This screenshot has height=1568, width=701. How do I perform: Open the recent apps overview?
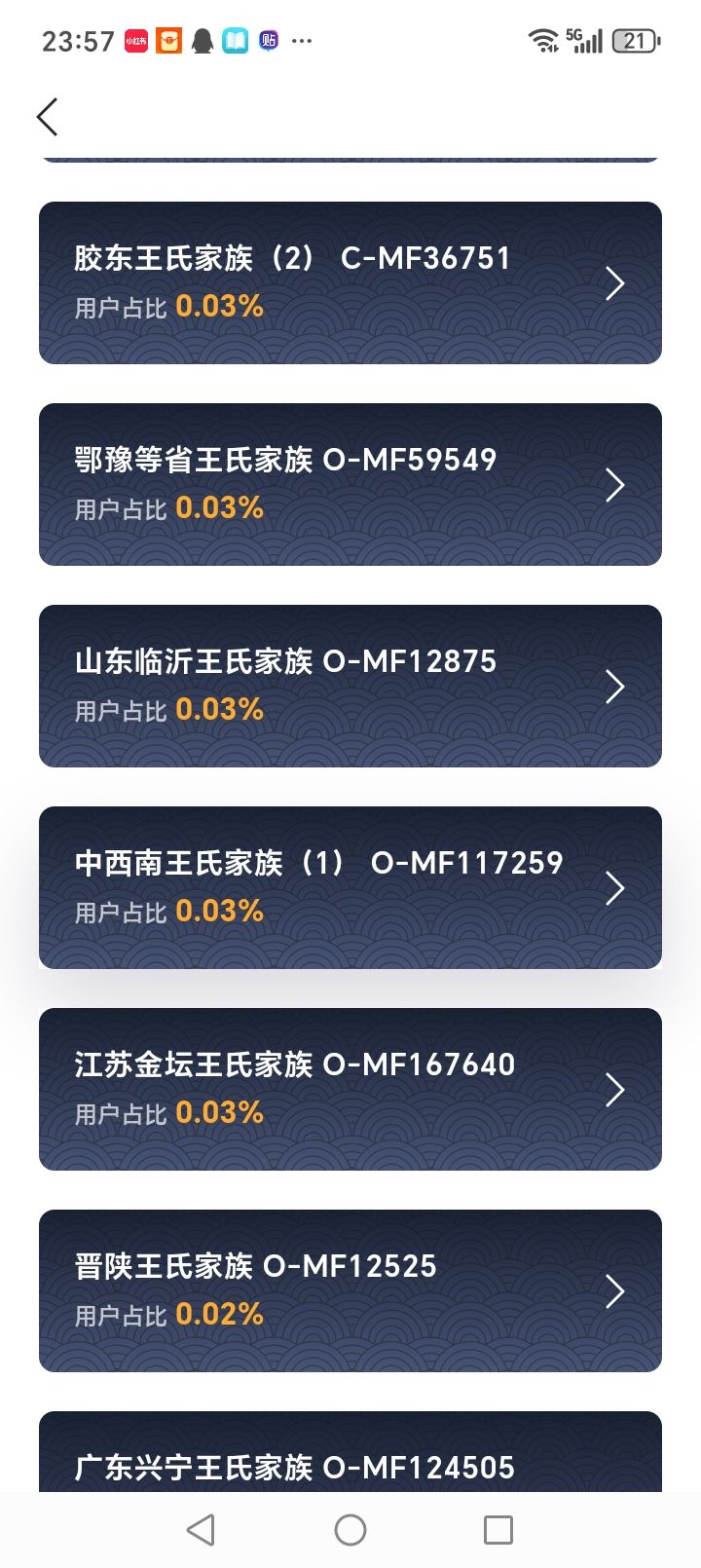coord(498,1530)
